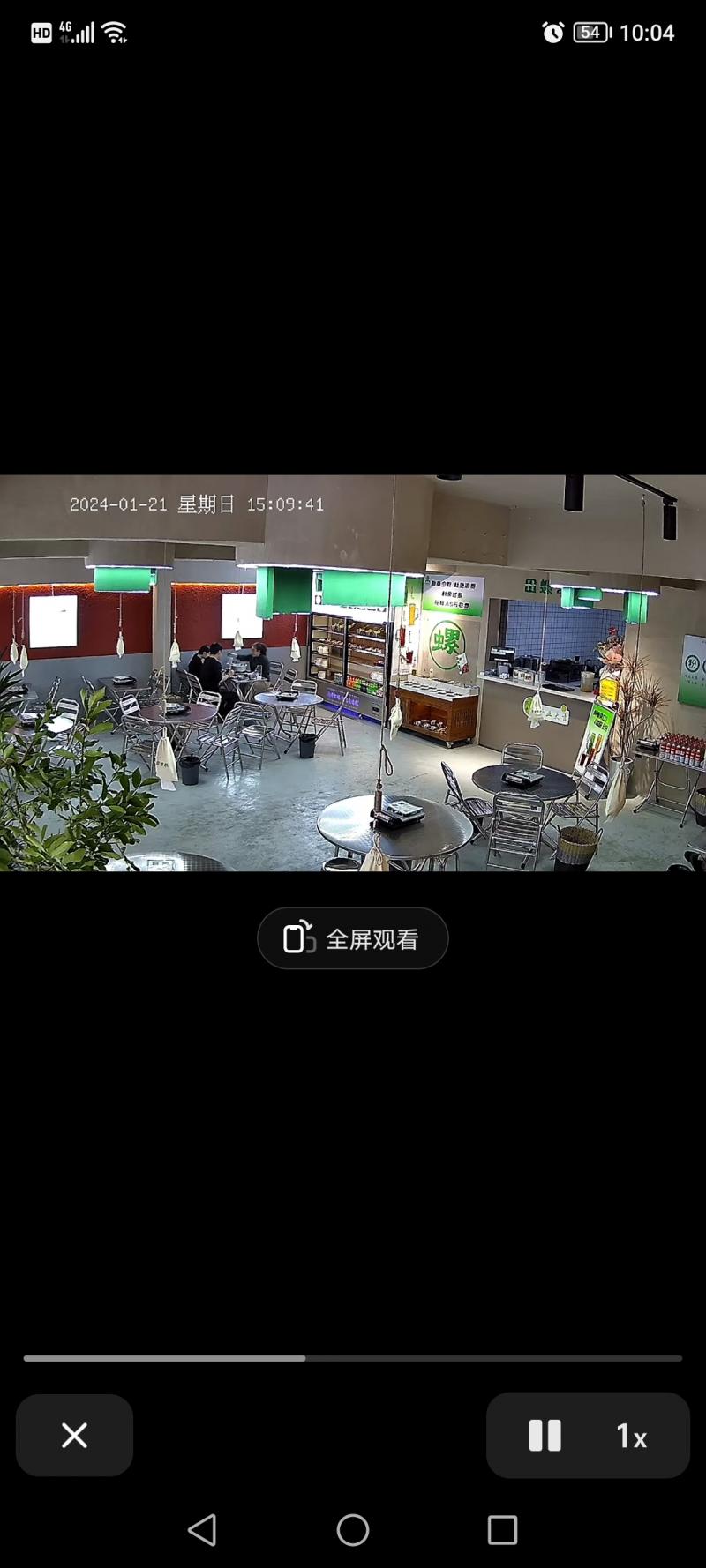Tap the video progress bar
The image size is (706, 1568).
[x=353, y=1358]
